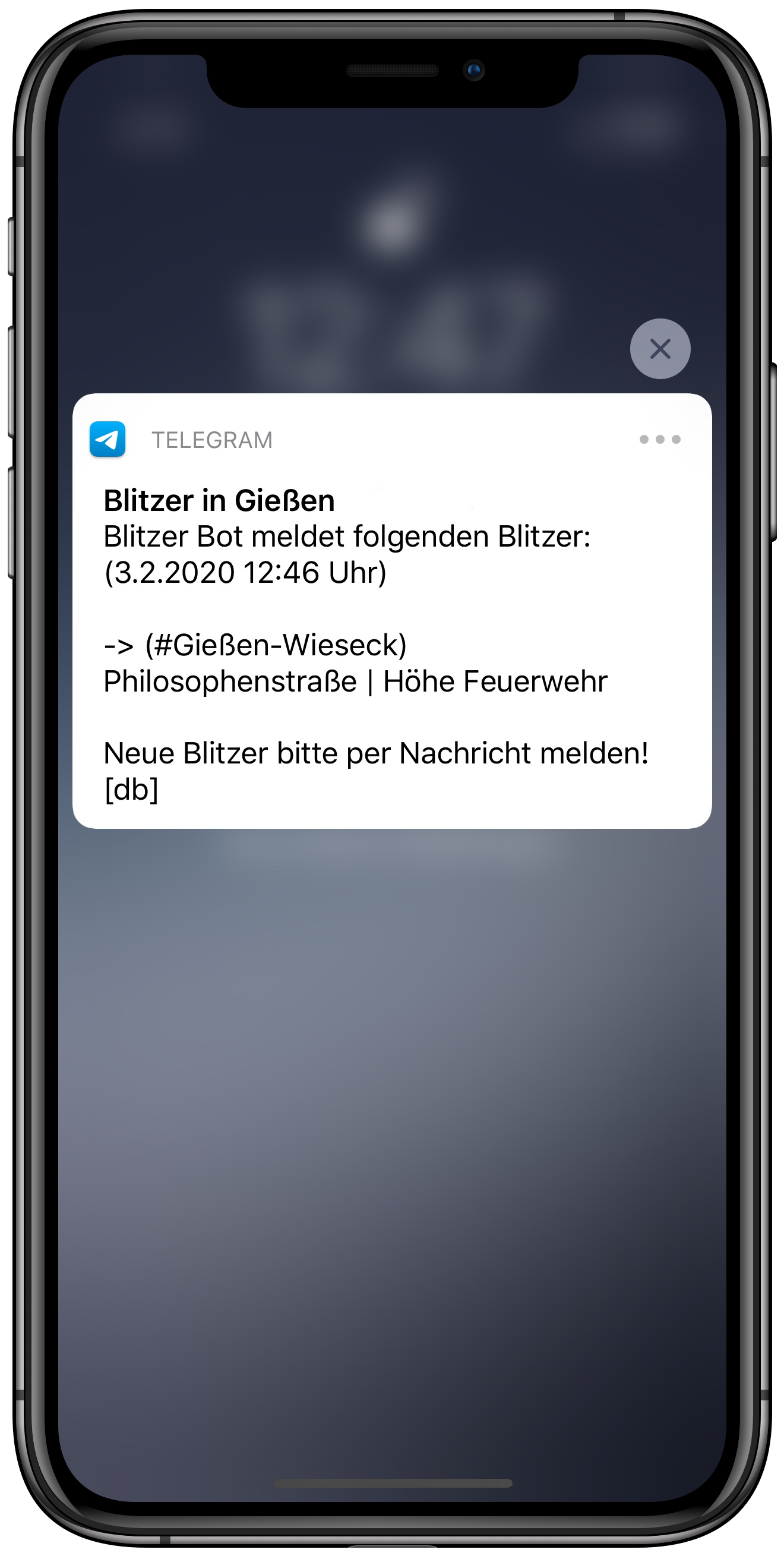Dismiss the expanded notification with X
Image resolution: width=784 pixels, height=1559 pixels.
[660, 349]
